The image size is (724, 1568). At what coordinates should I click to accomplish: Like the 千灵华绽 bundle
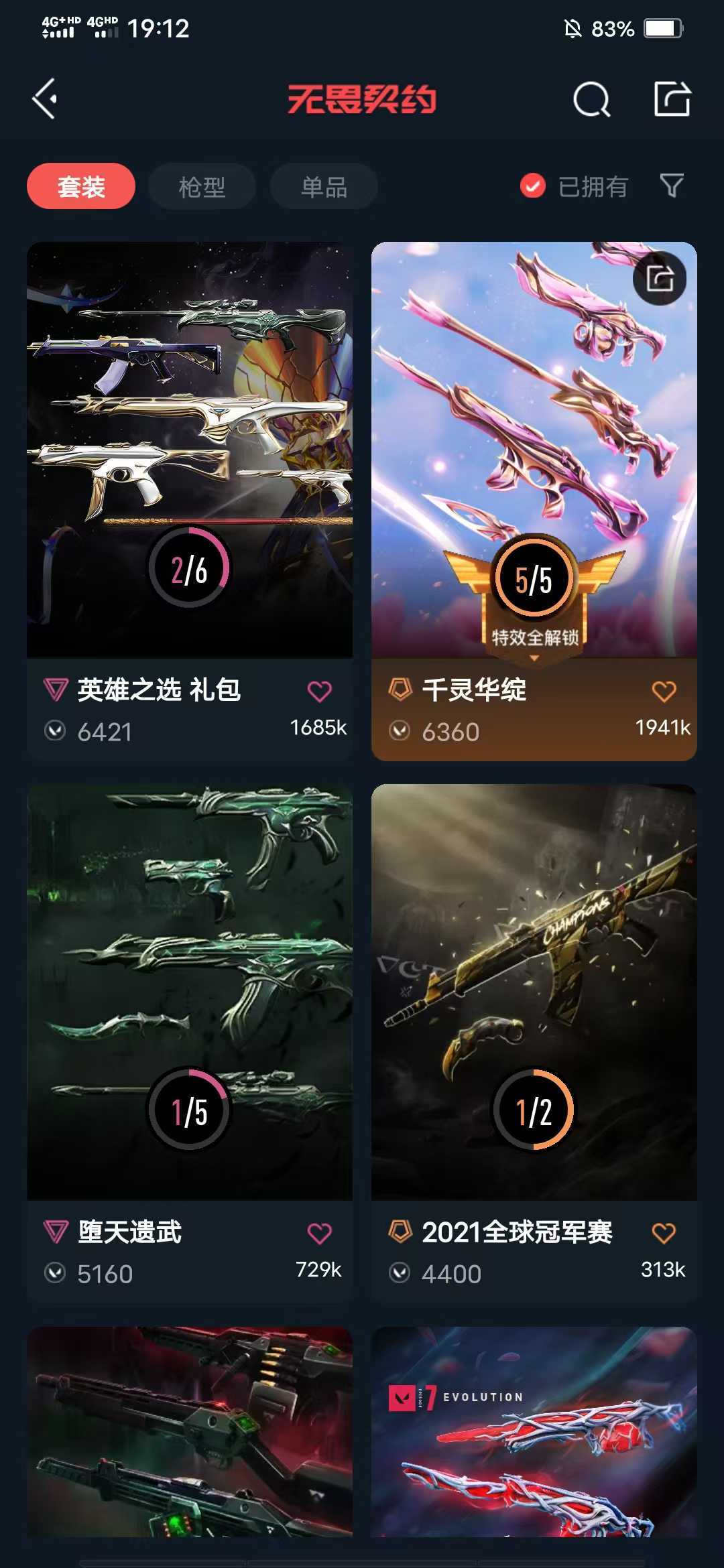click(x=664, y=691)
